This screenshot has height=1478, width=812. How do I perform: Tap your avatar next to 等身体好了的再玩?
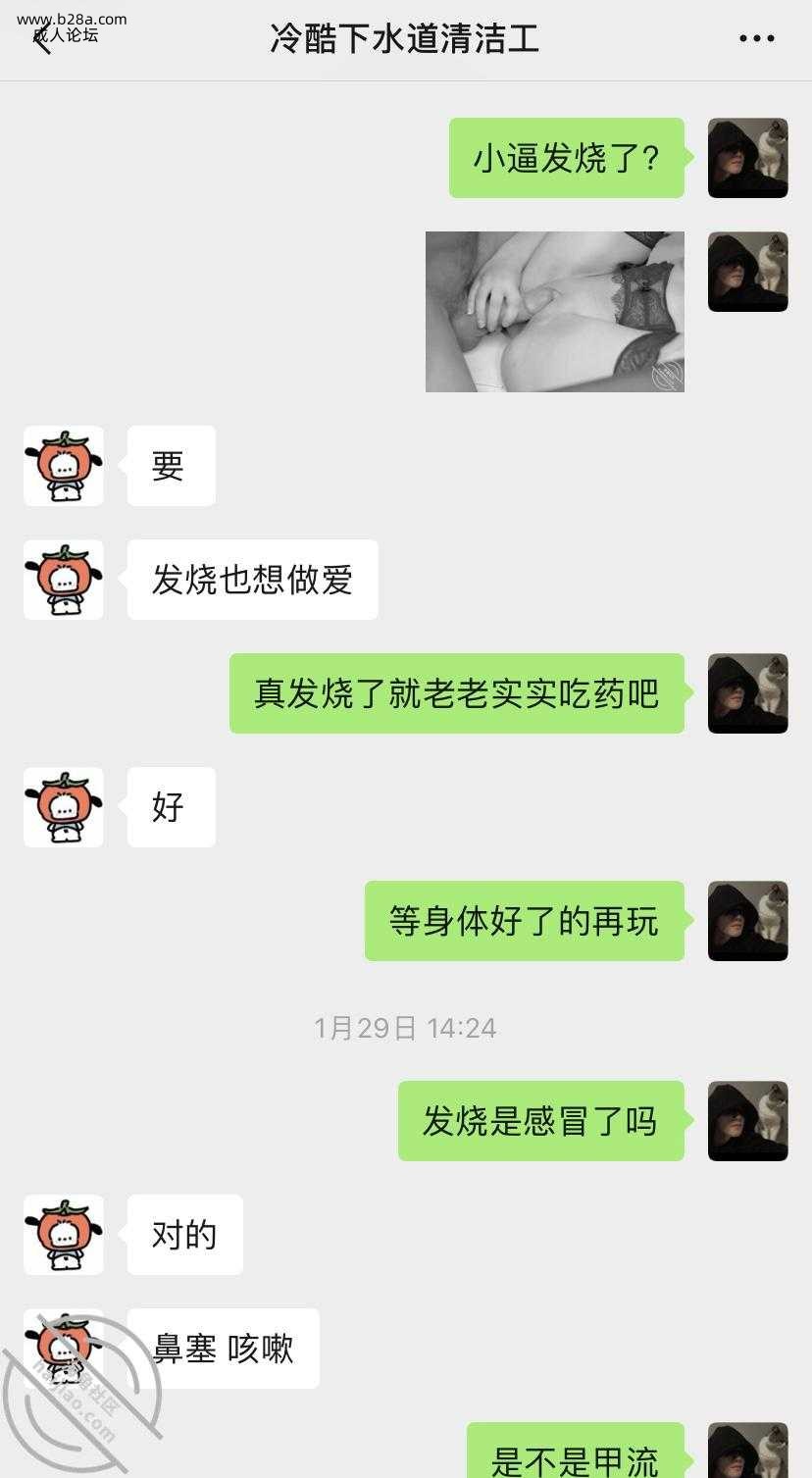[747, 921]
